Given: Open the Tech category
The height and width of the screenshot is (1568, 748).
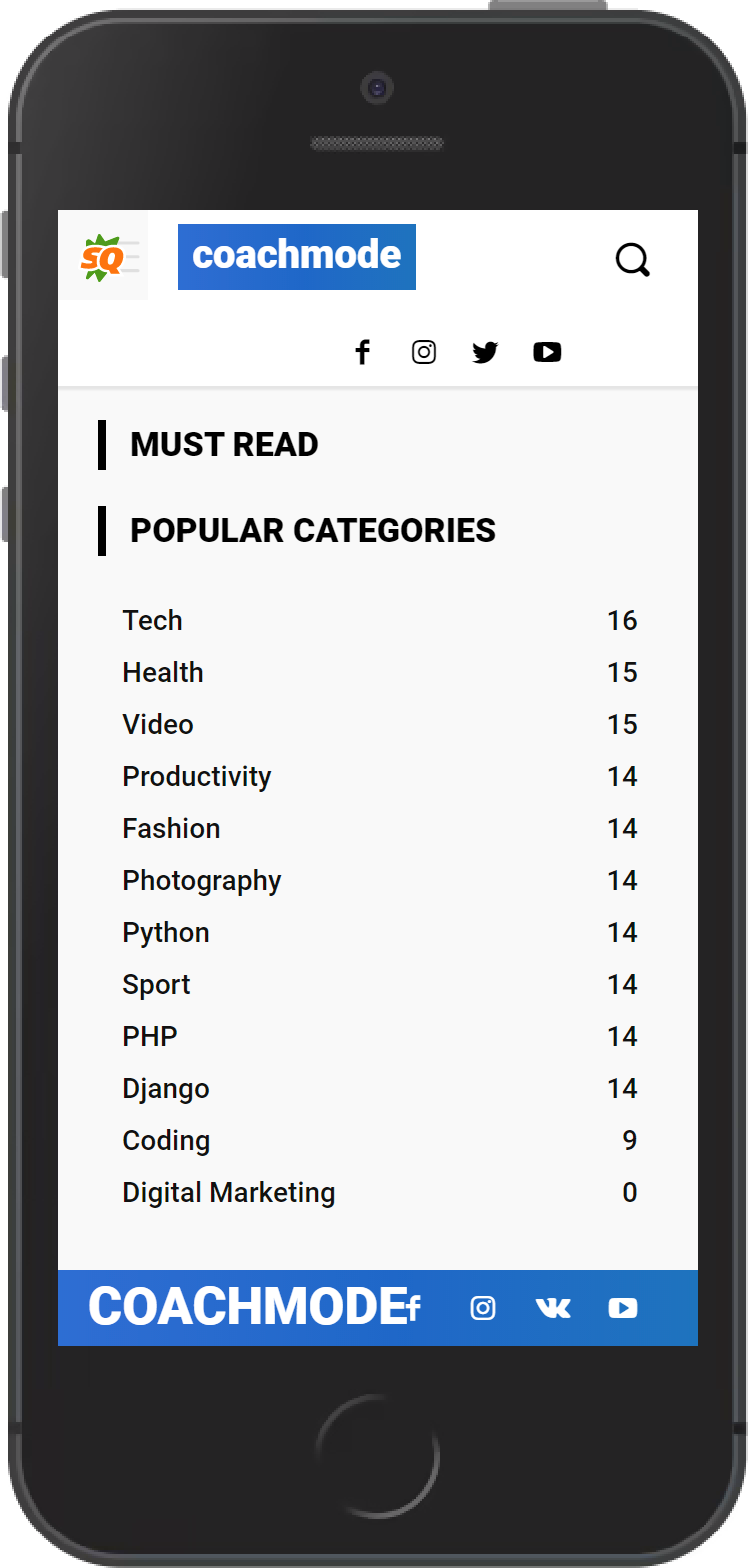Looking at the screenshot, I should (x=153, y=620).
